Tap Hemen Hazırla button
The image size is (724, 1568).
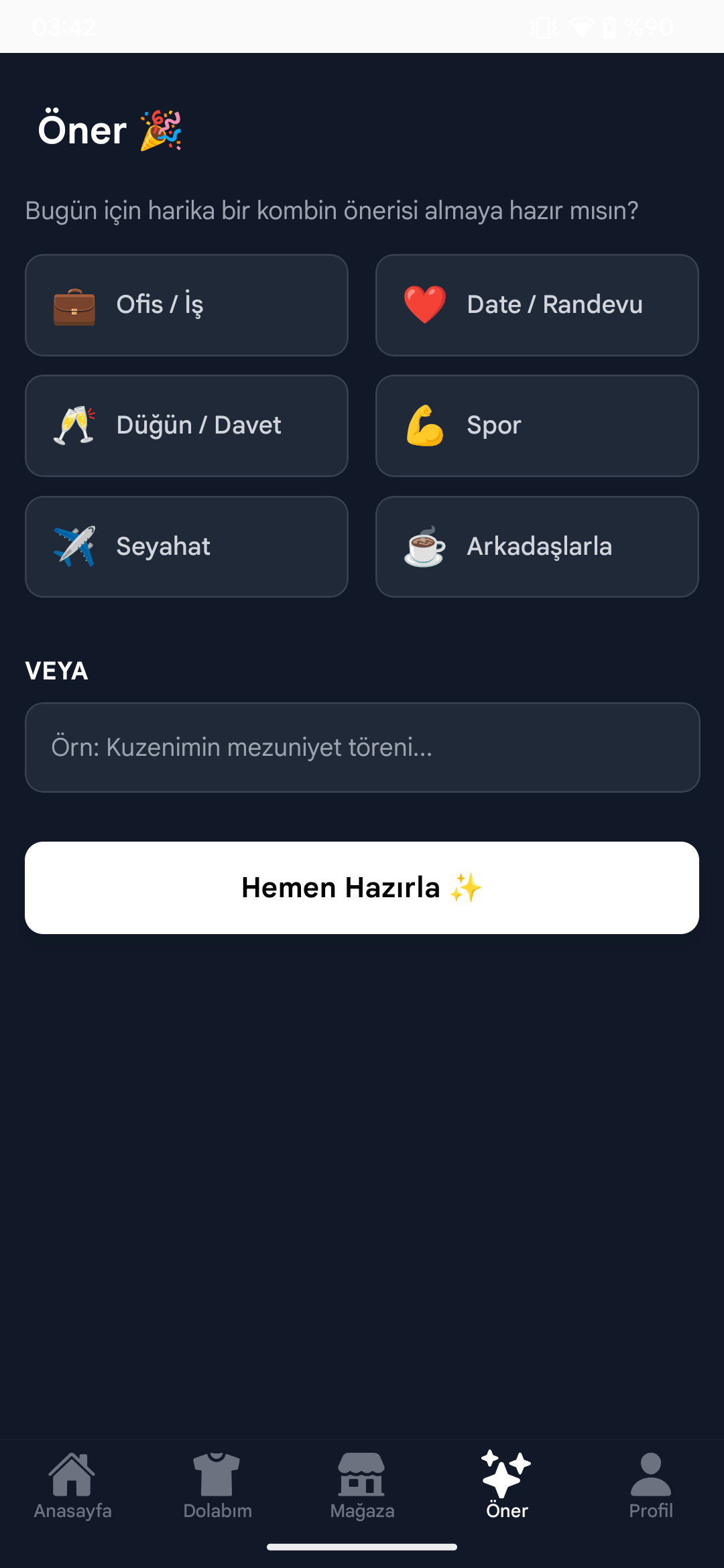tap(362, 888)
